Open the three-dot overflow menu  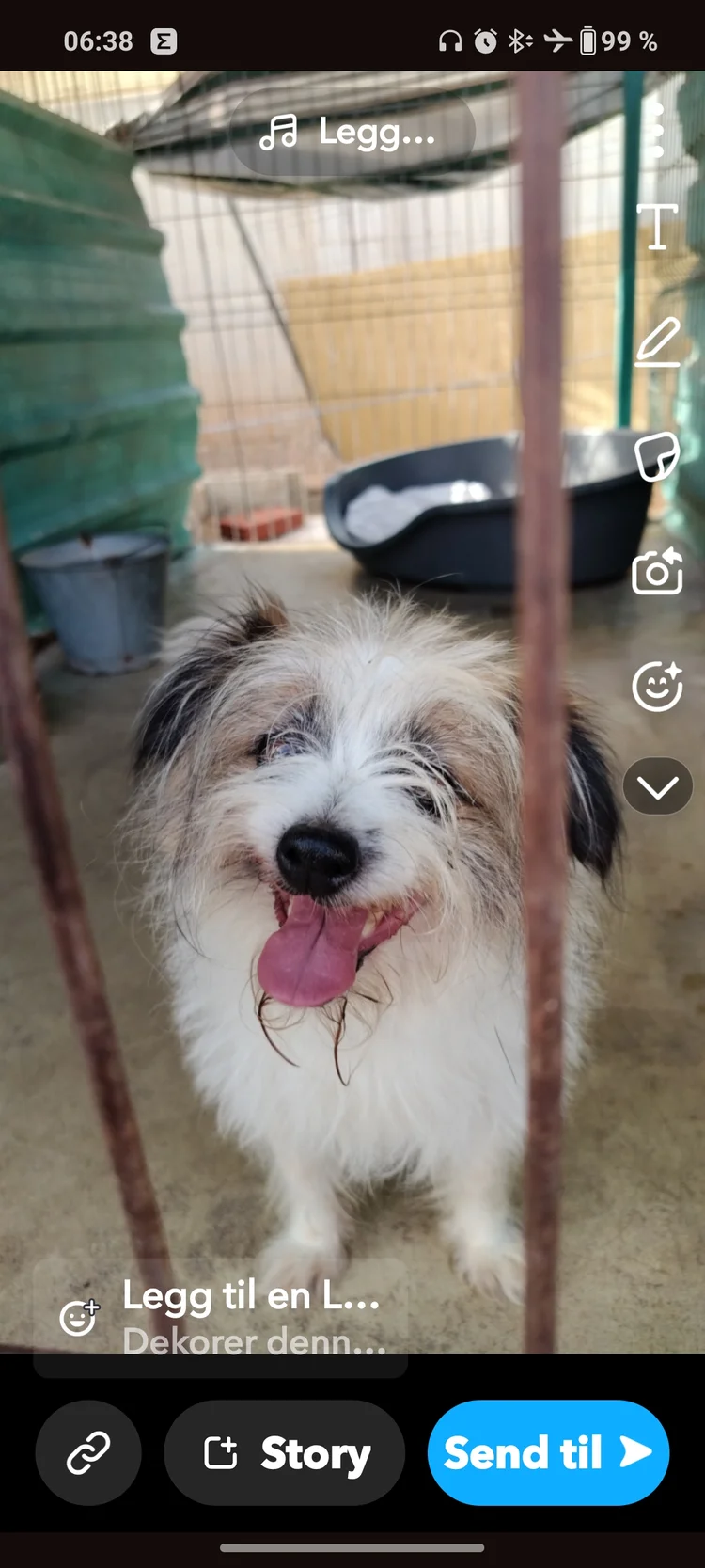pyautogui.click(x=657, y=131)
